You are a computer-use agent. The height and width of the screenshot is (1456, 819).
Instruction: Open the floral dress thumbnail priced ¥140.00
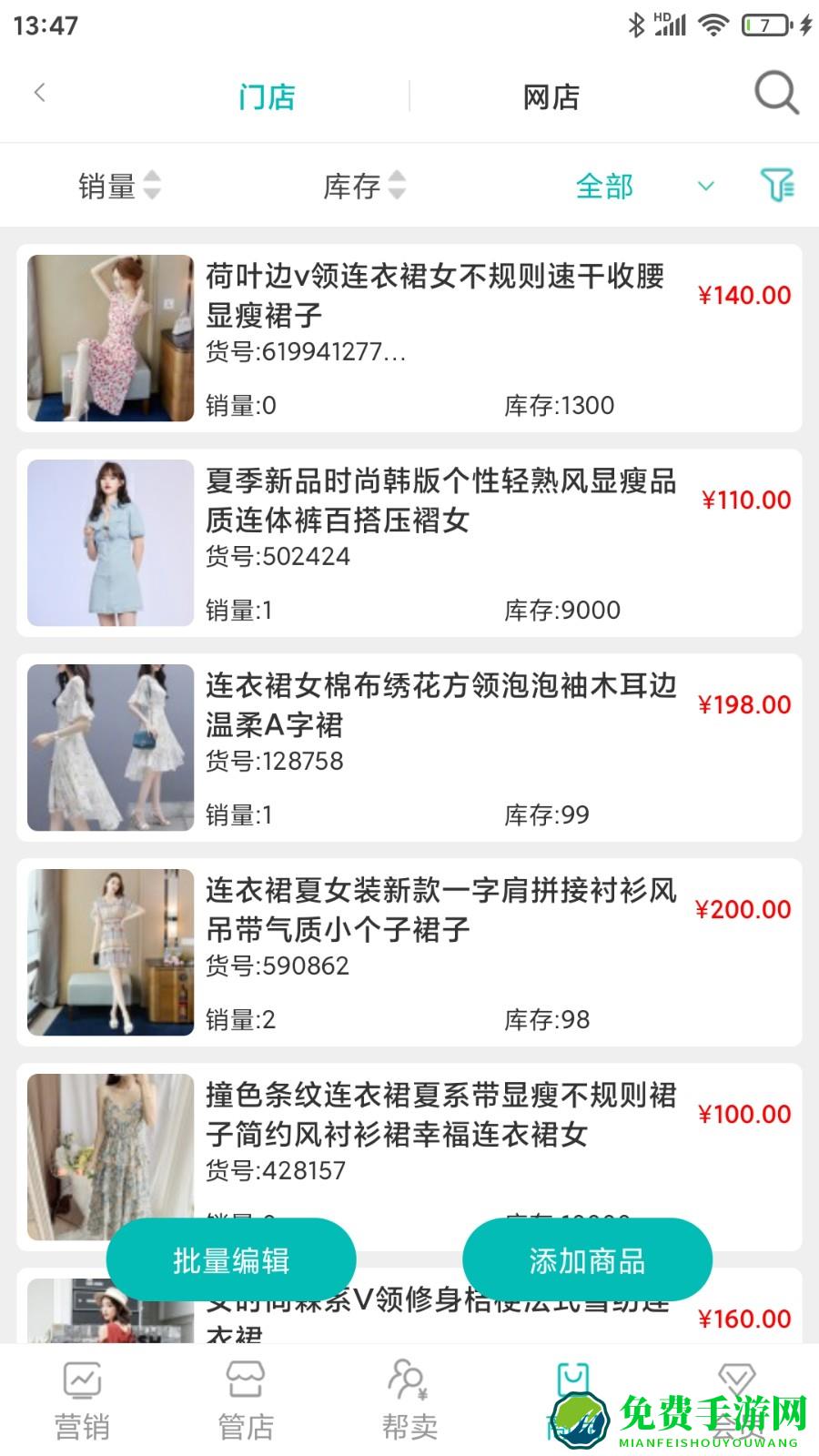[x=110, y=337]
